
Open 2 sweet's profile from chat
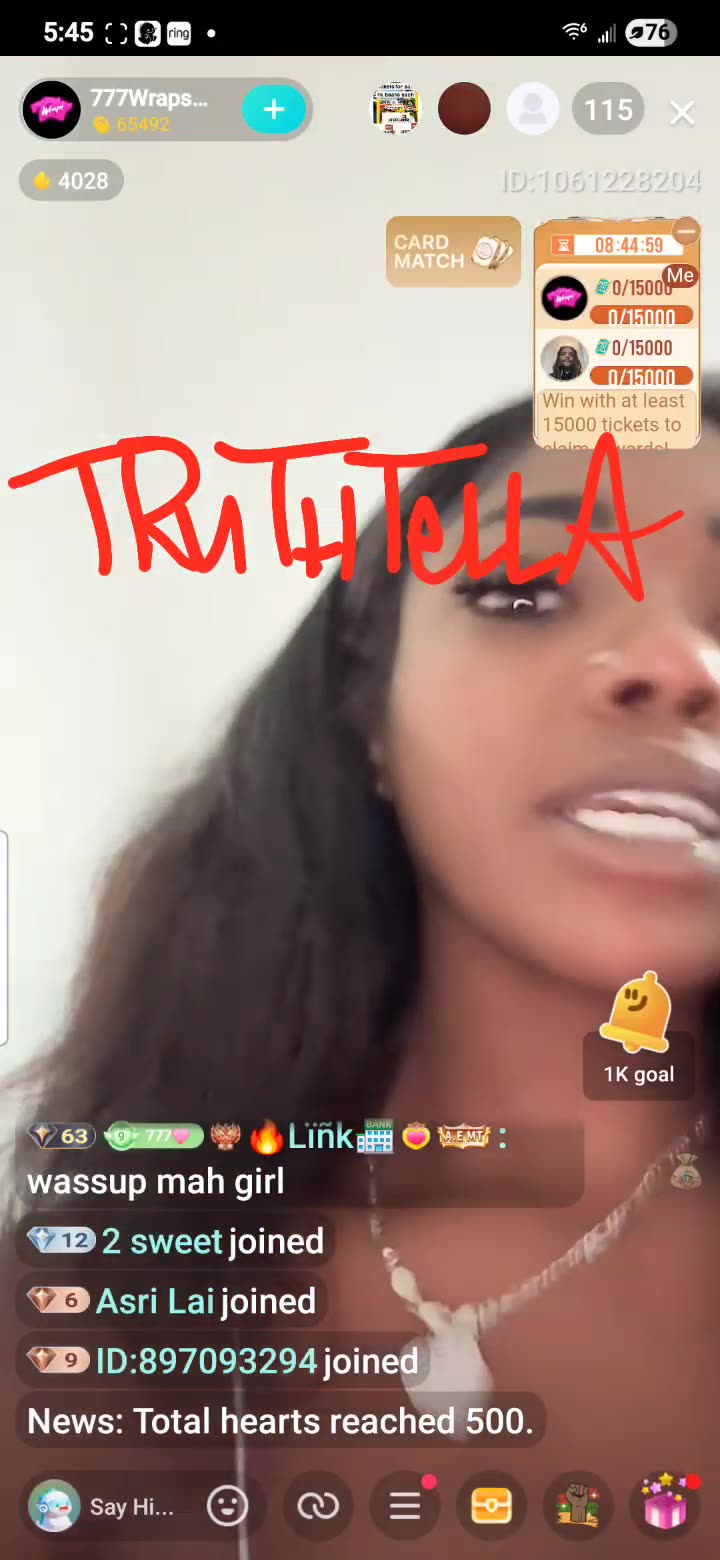click(162, 1241)
